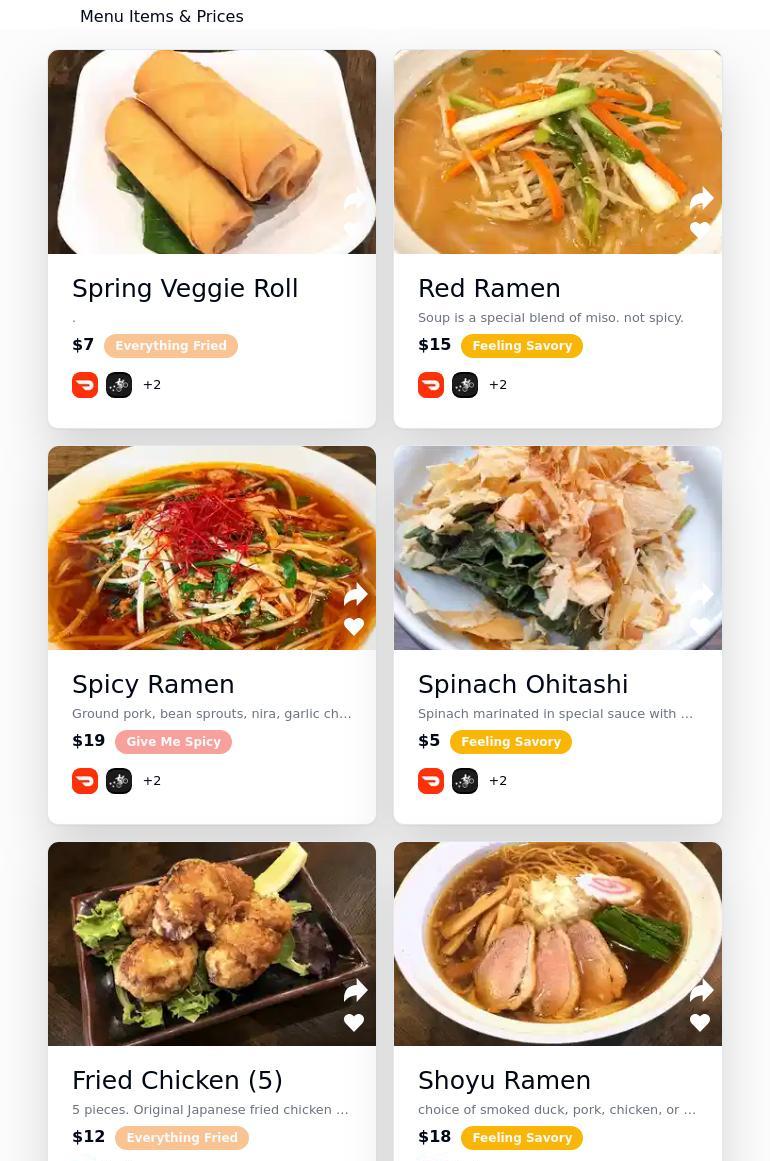
Task: Like the Fried Chicken (5) item
Action: coord(354,1023)
